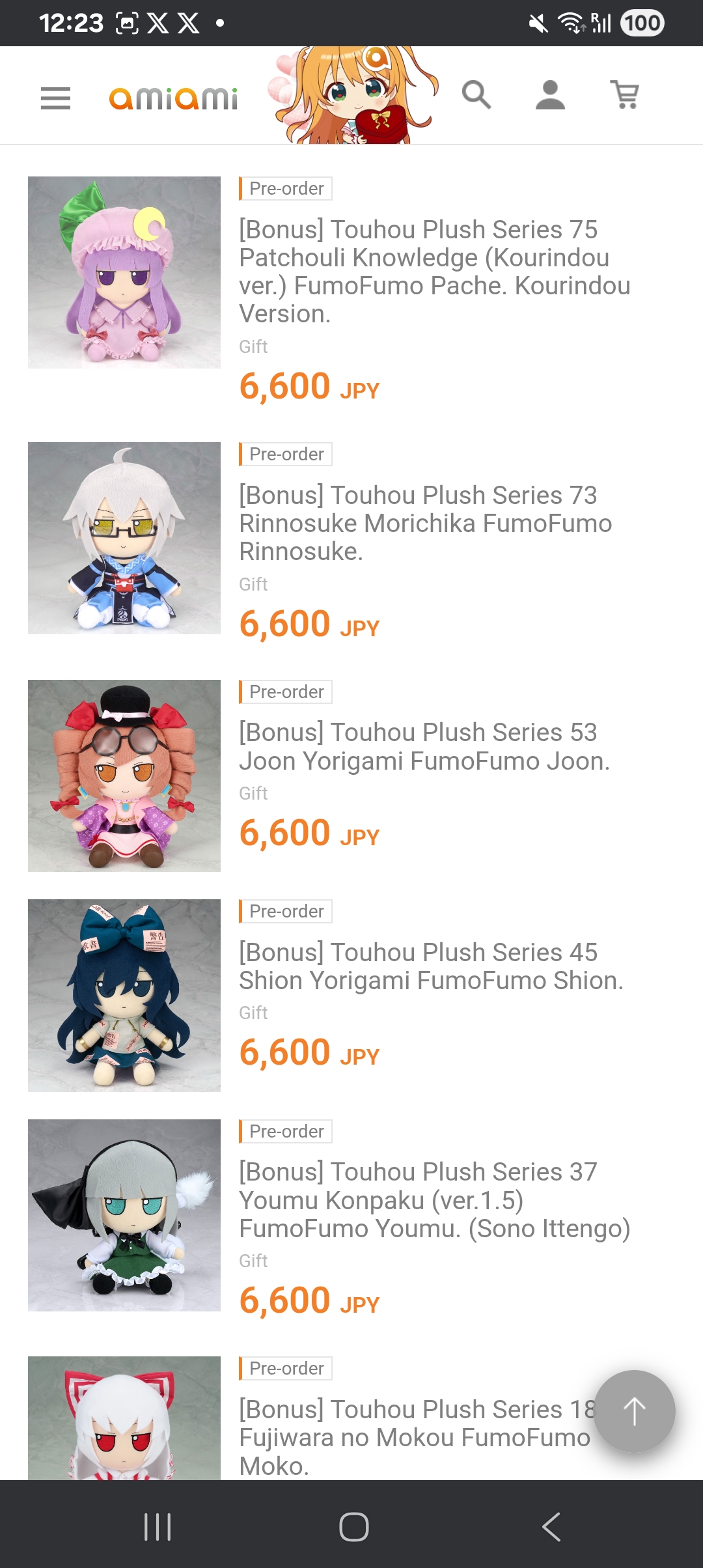Open Rinnosuke Morichika FumoFumo listing
The image size is (703, 1568).
click(424, 523)
